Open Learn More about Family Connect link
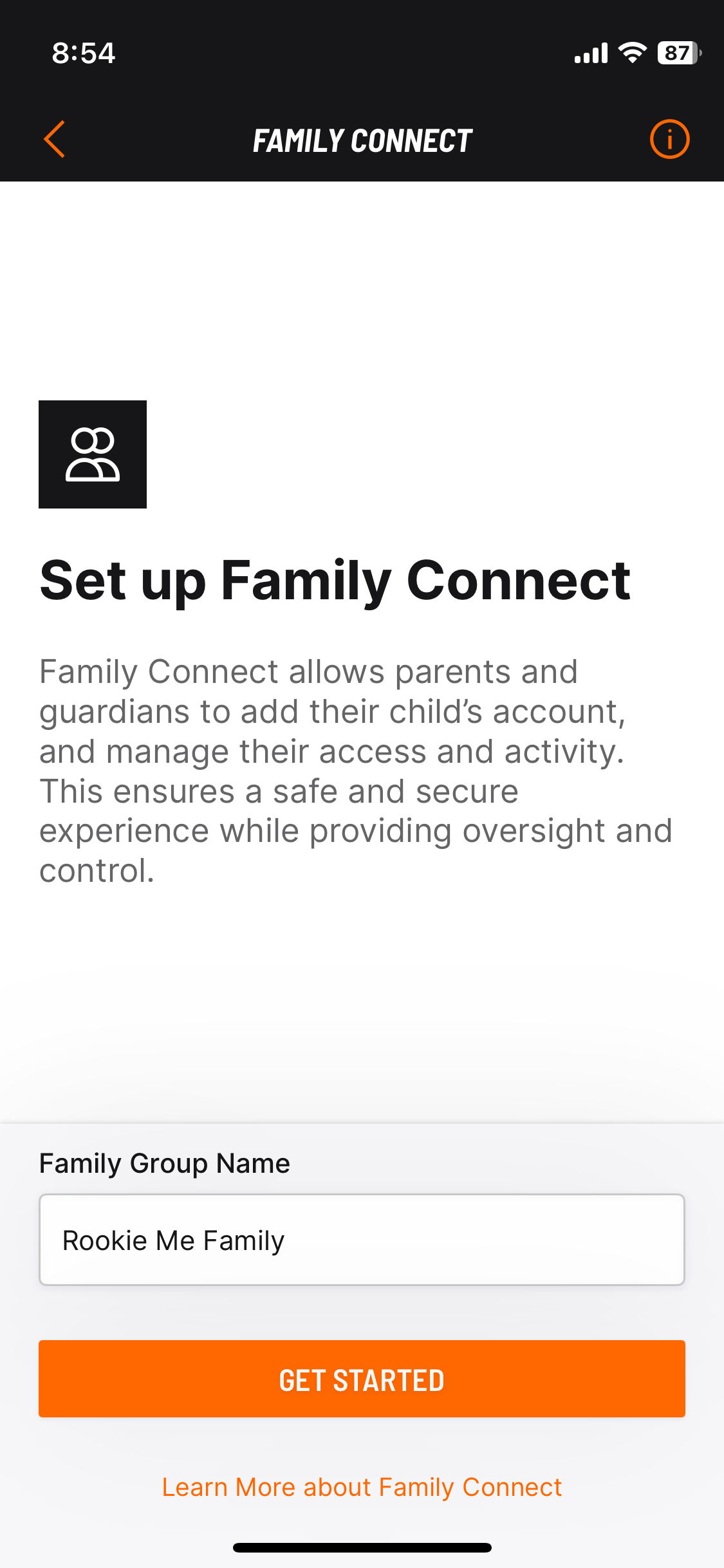 pos(362,1488)
